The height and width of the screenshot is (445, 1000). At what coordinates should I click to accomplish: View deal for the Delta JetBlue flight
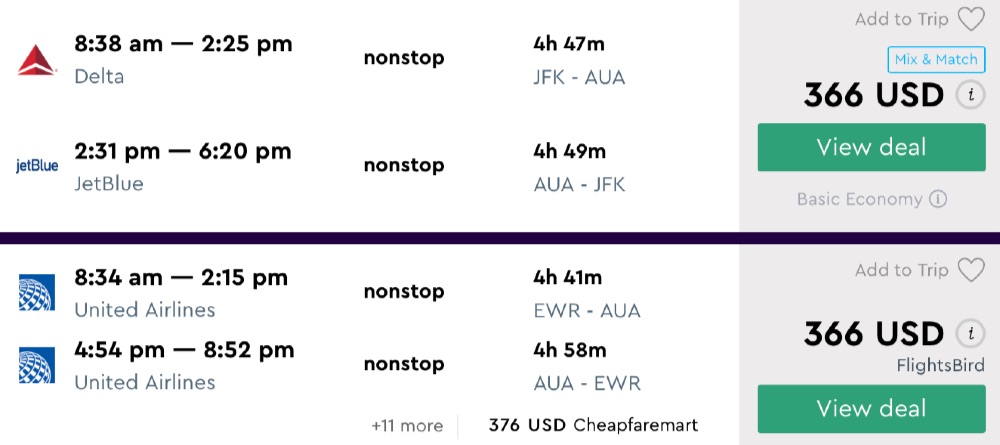870,147
